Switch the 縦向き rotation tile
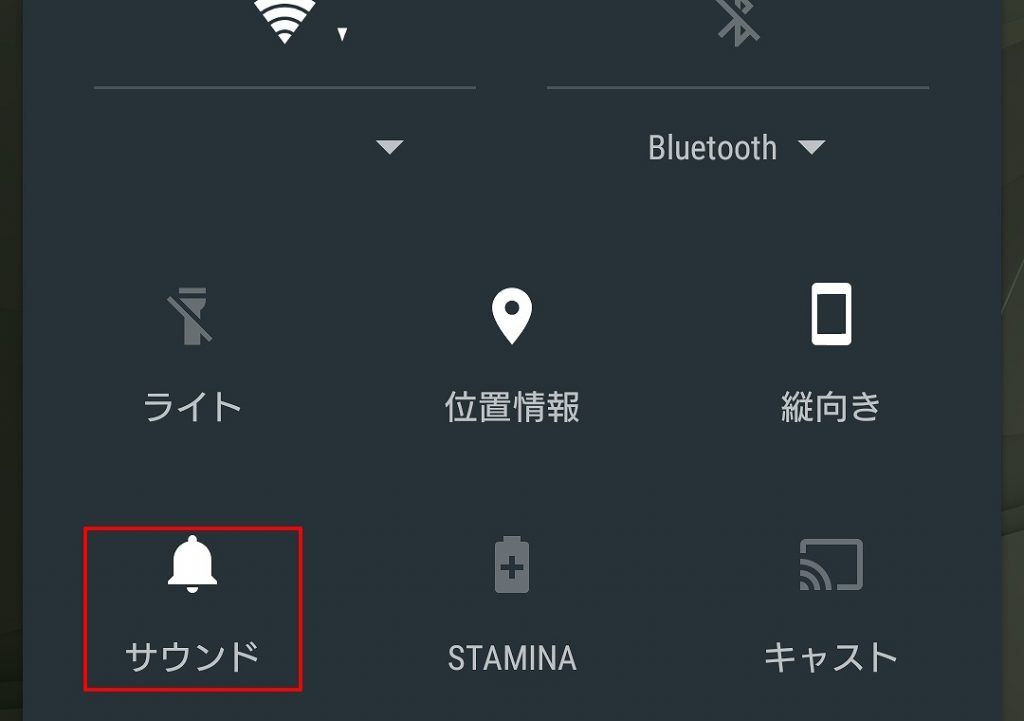Viewport: 1024px width, 721px height. 831,316
